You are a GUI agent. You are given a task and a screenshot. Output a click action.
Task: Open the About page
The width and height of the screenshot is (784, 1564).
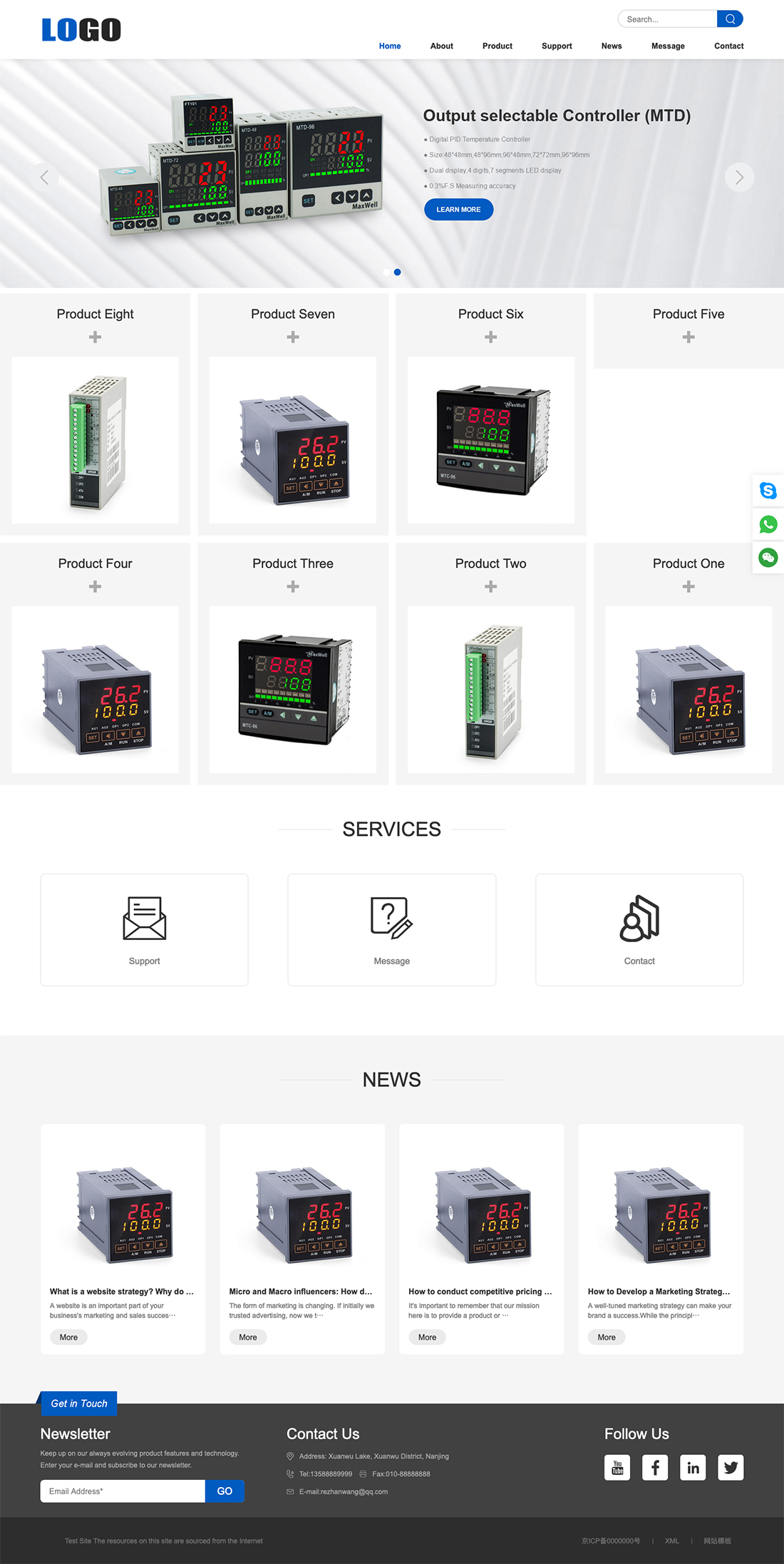coord(441,46)
